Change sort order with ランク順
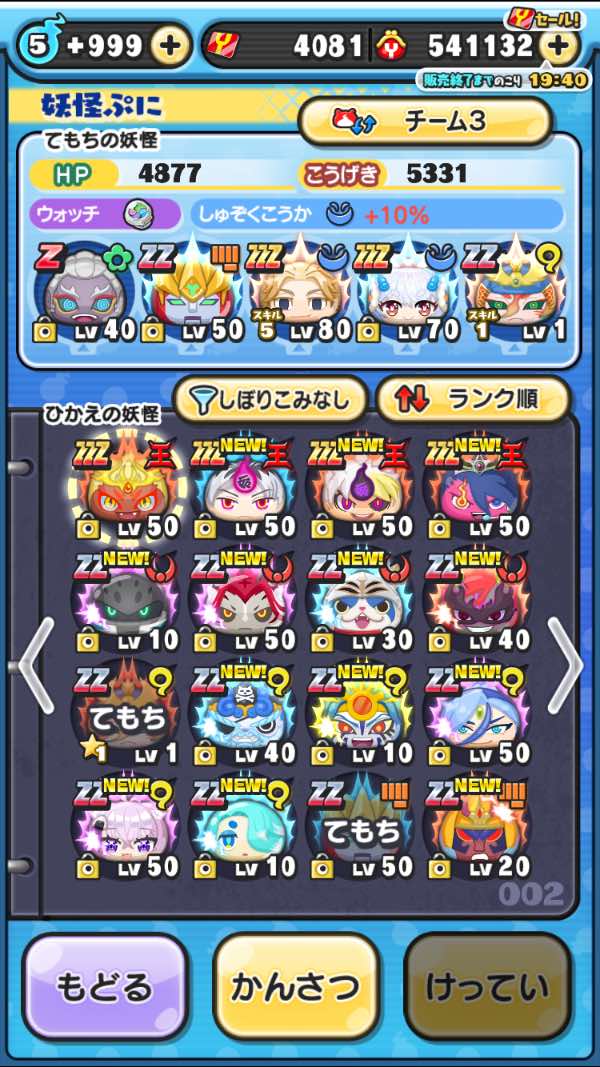The width and height of the screenshot is (600, 1067). [x=472, y=399]
